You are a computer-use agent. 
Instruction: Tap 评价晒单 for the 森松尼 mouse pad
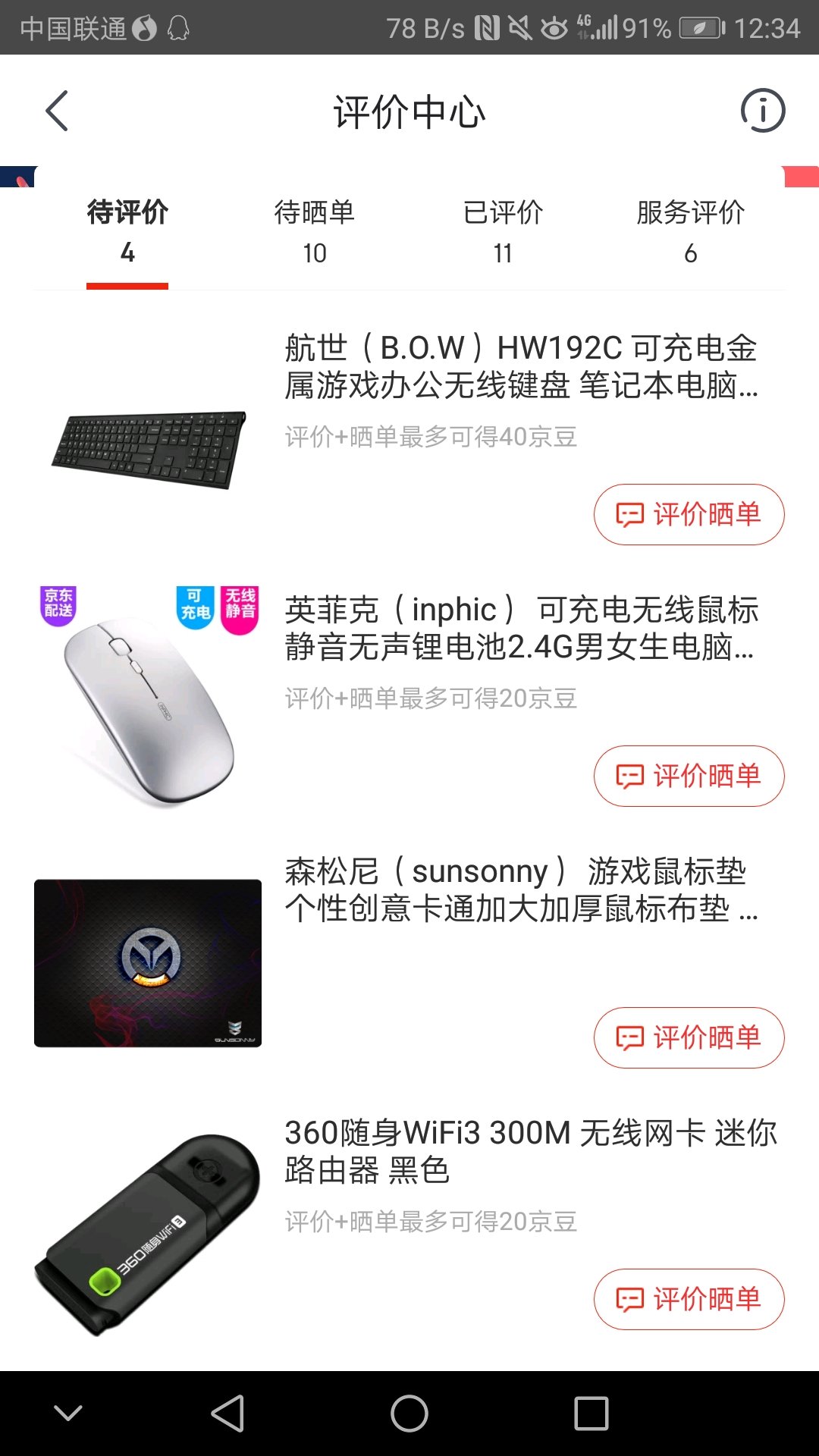tap(689, 1037)
